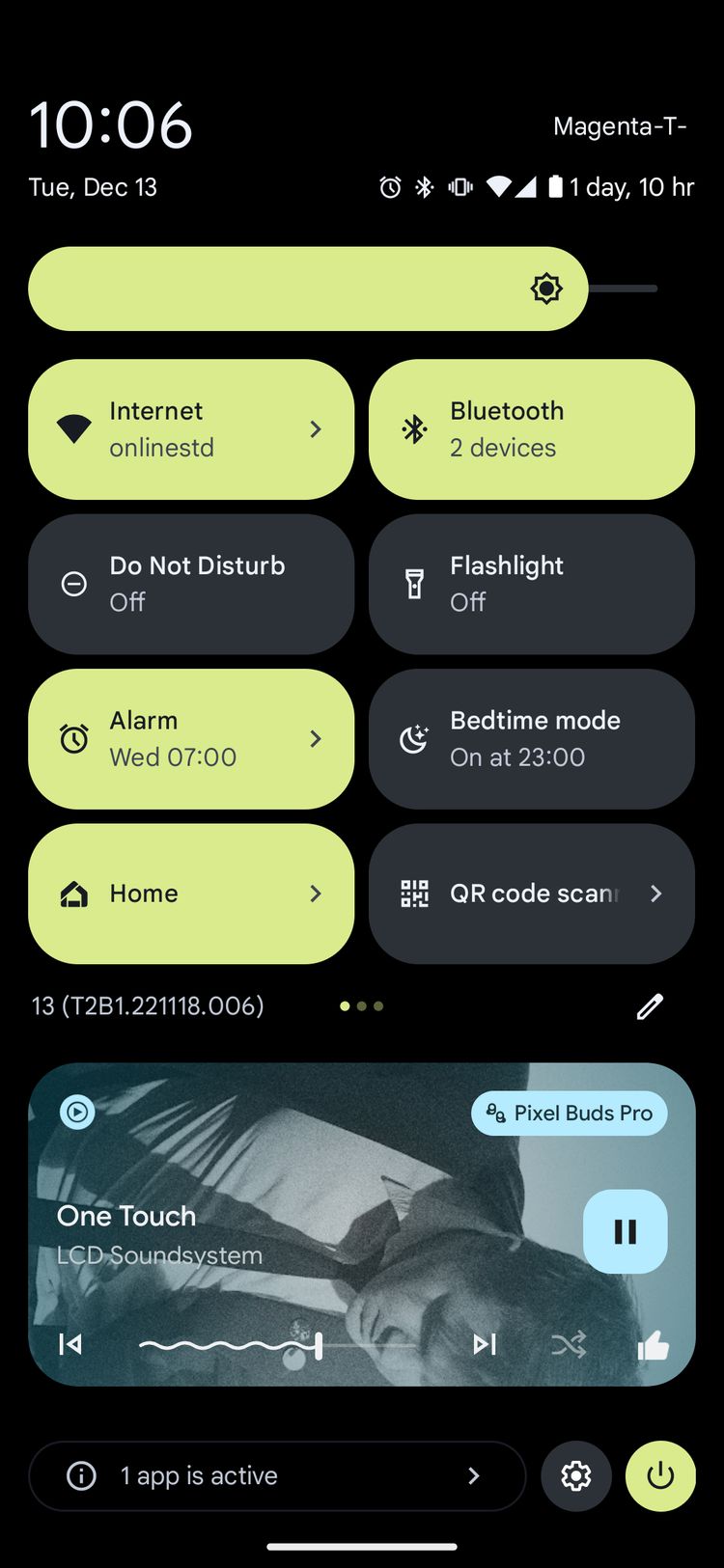Open system Settings via the gear icon
Image resolution: width=724 pixels, height=1568 pixels.
point(576,1475)
